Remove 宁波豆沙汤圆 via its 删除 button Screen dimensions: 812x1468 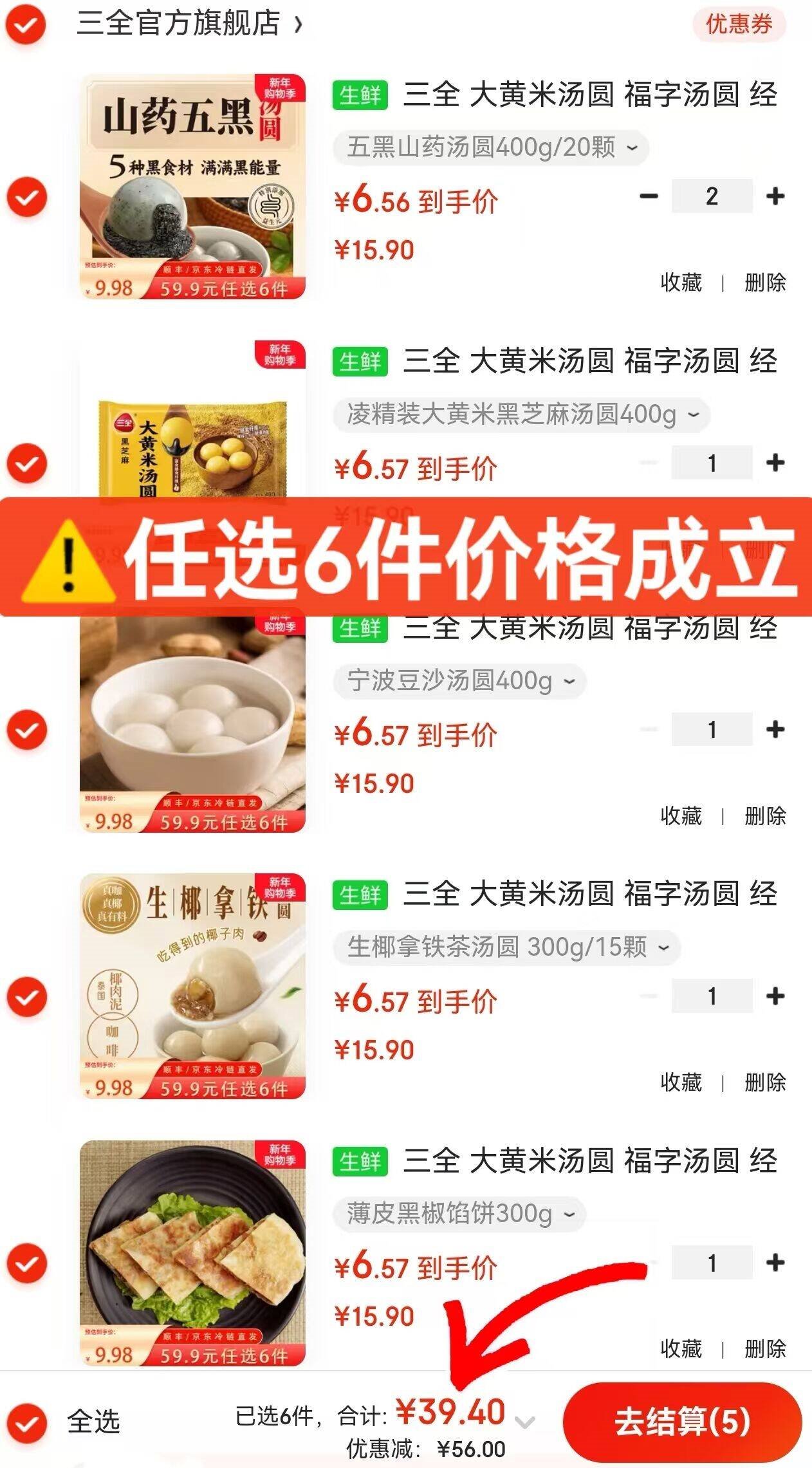(764, 816)
